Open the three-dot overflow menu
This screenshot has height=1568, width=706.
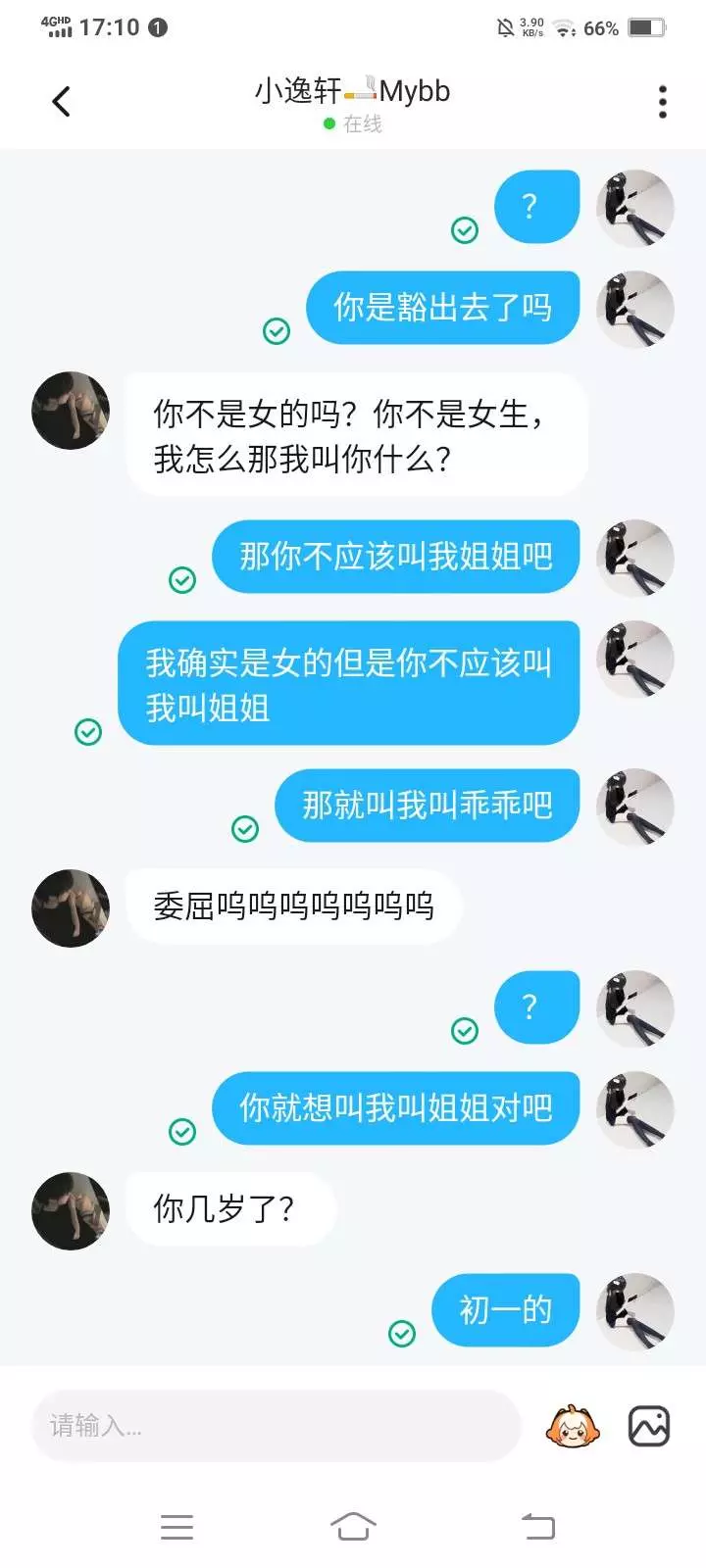[x=663, y=101]
